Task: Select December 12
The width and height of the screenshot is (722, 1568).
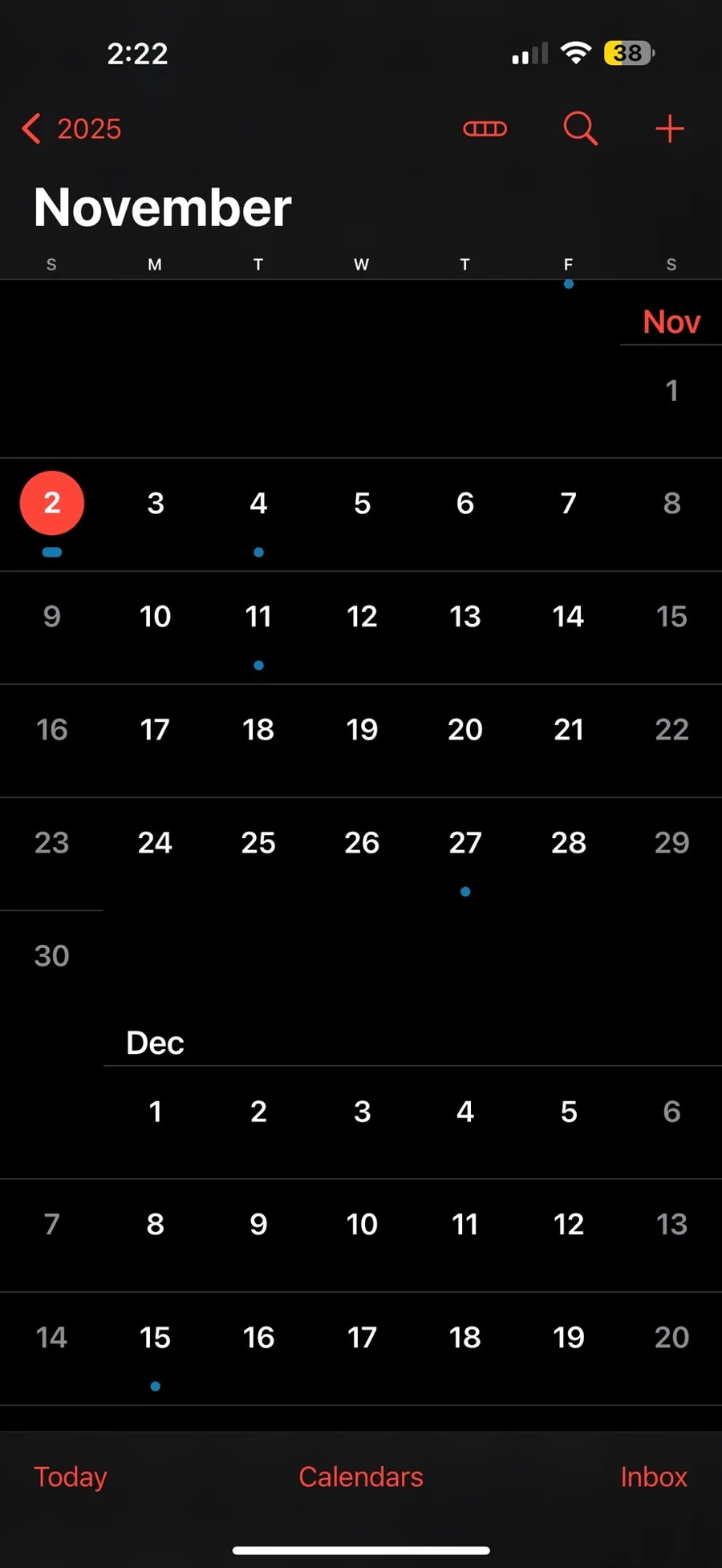Action: [x=568, y=1225]
